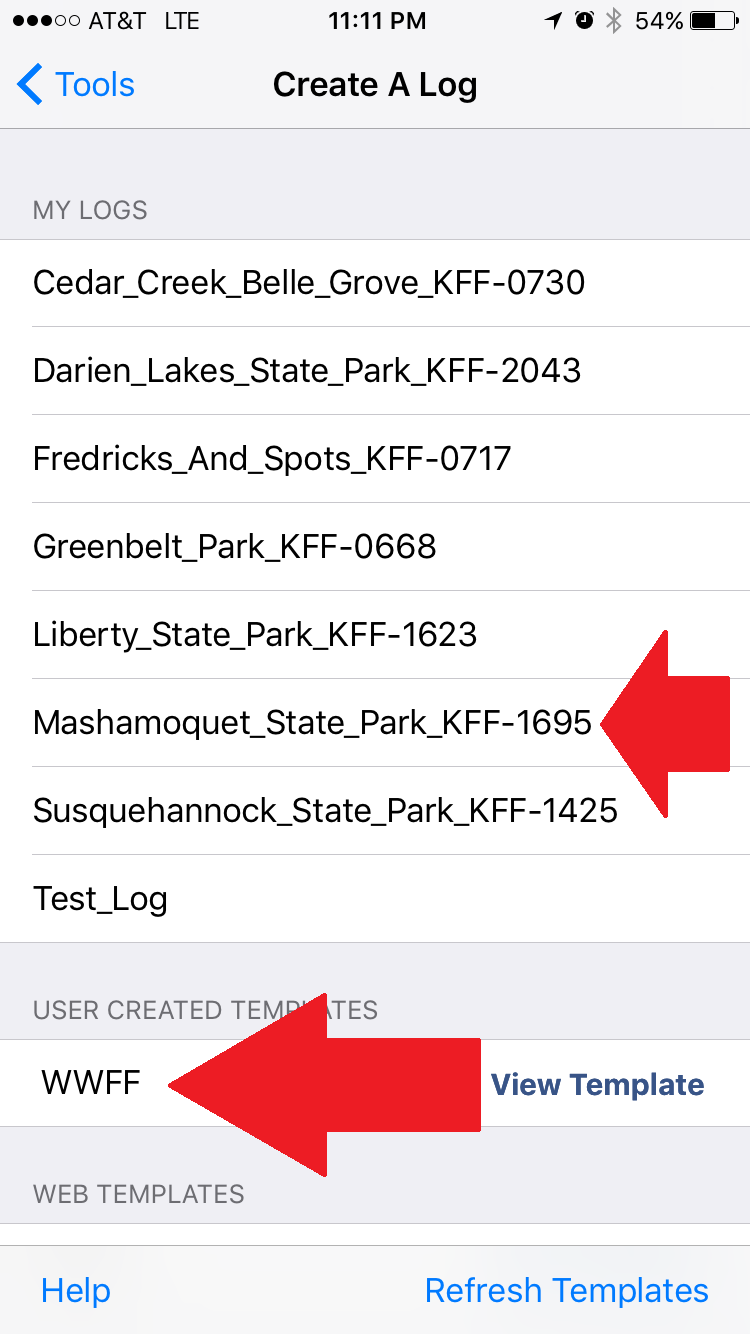This screenshot has height=1334, width=750.
Task: Open Help
Action: coord(76,1290)
